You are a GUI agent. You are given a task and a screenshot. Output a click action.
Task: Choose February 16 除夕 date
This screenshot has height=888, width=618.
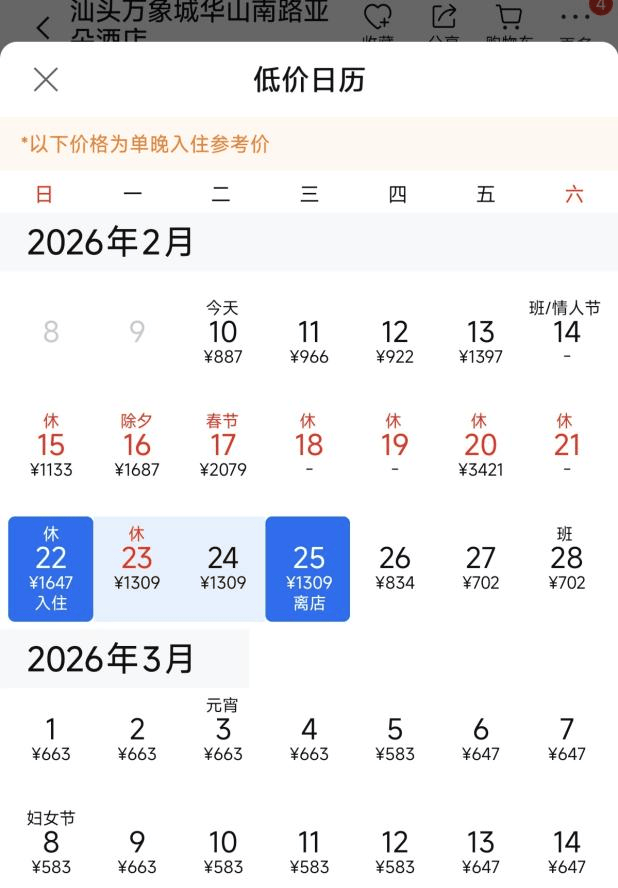pos(137,447)
